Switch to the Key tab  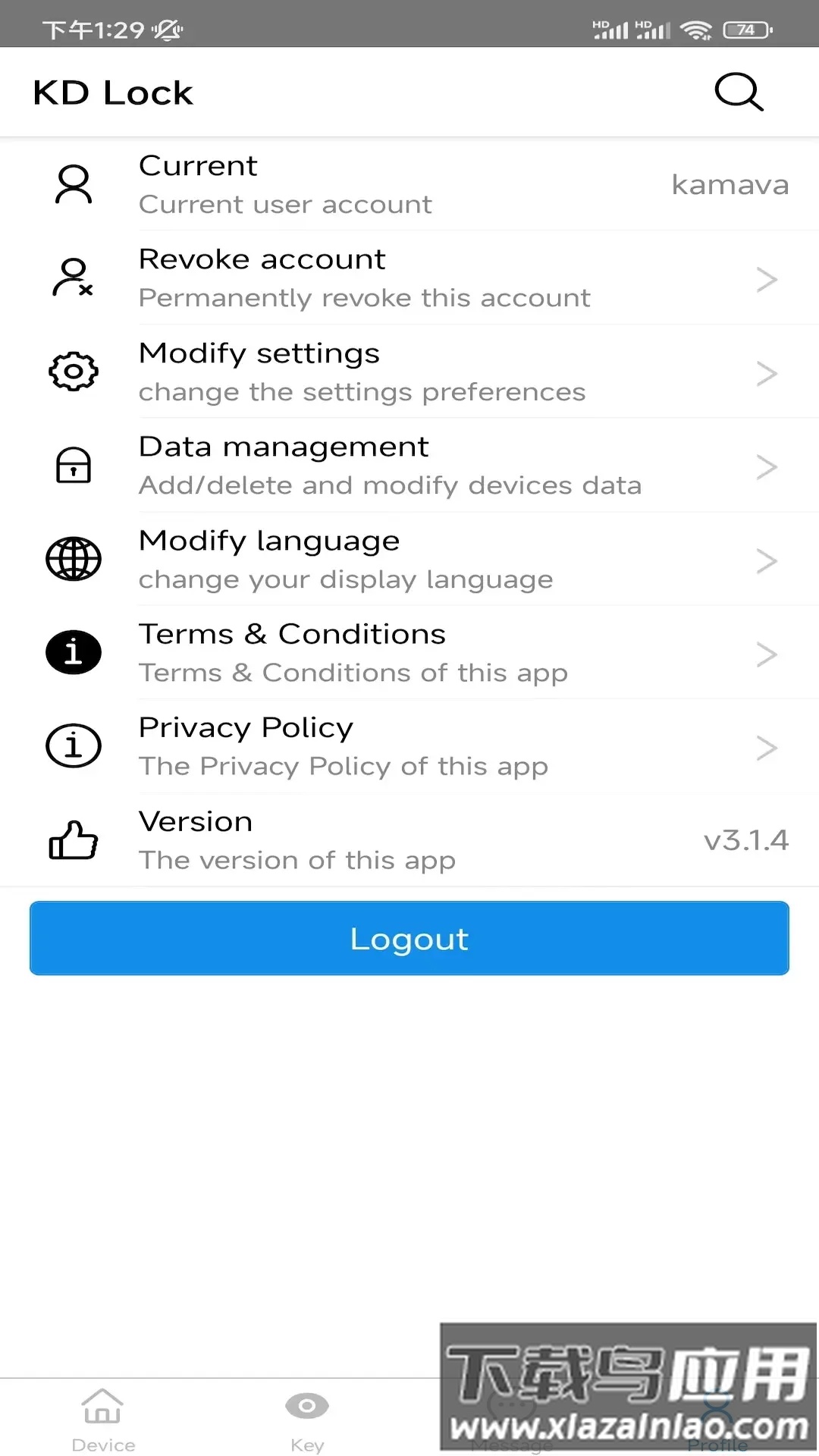pyautogui.click(x=307, y=1420)
